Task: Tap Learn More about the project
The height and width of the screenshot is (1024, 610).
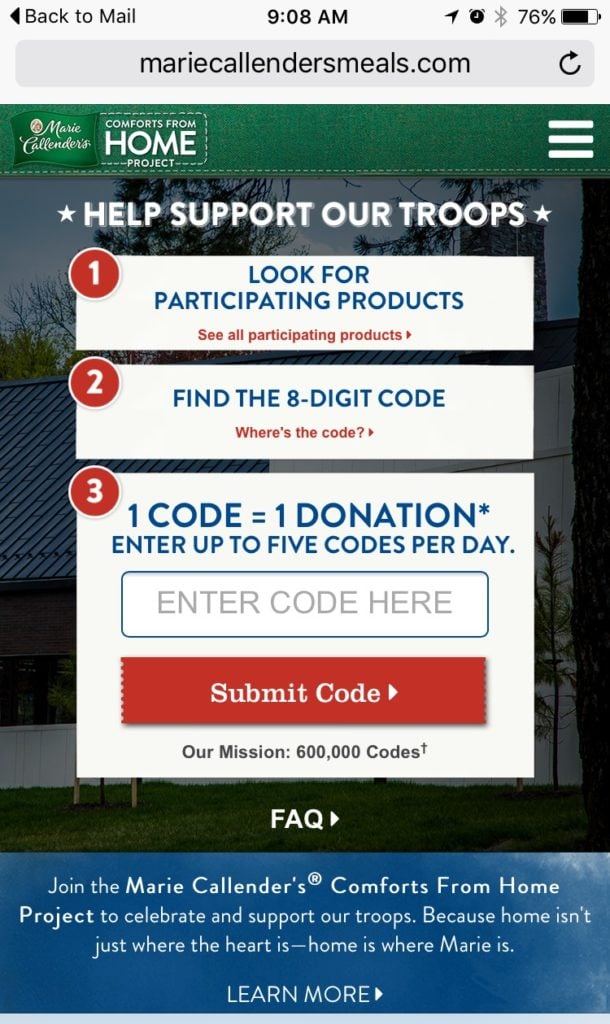Action: (304, 994)
